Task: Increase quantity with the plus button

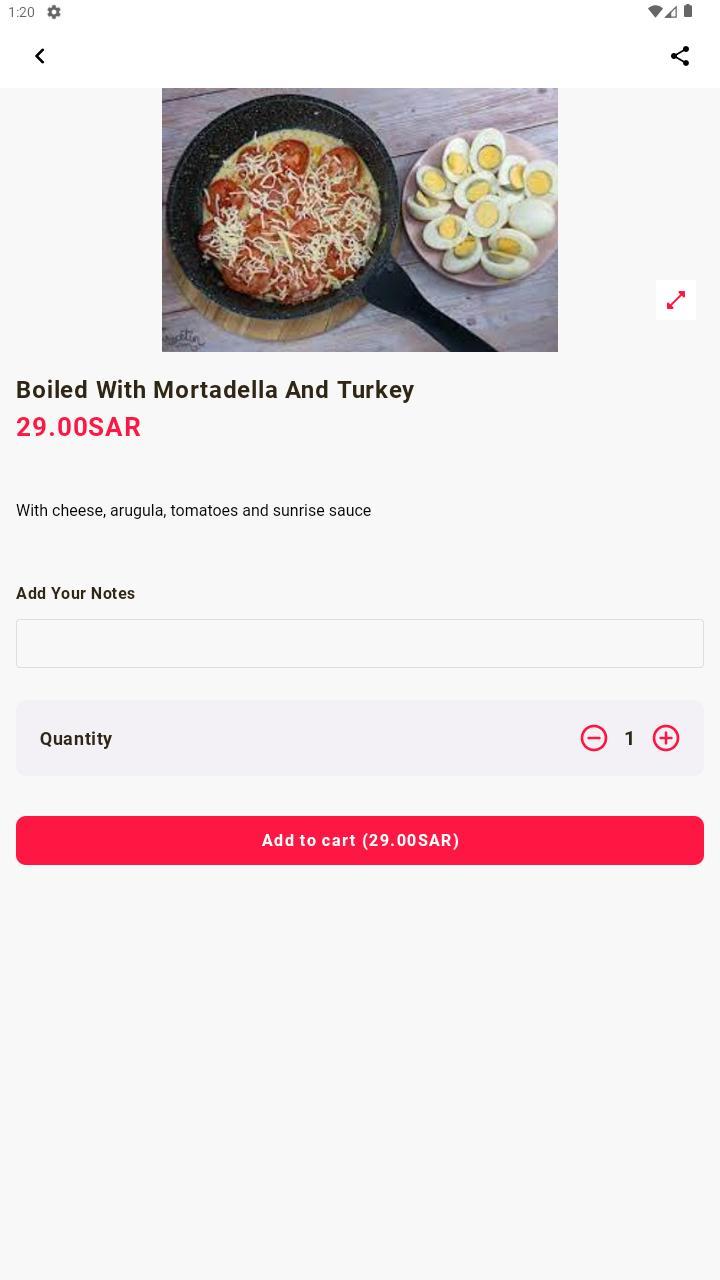Action: click(x=666, y=738)
